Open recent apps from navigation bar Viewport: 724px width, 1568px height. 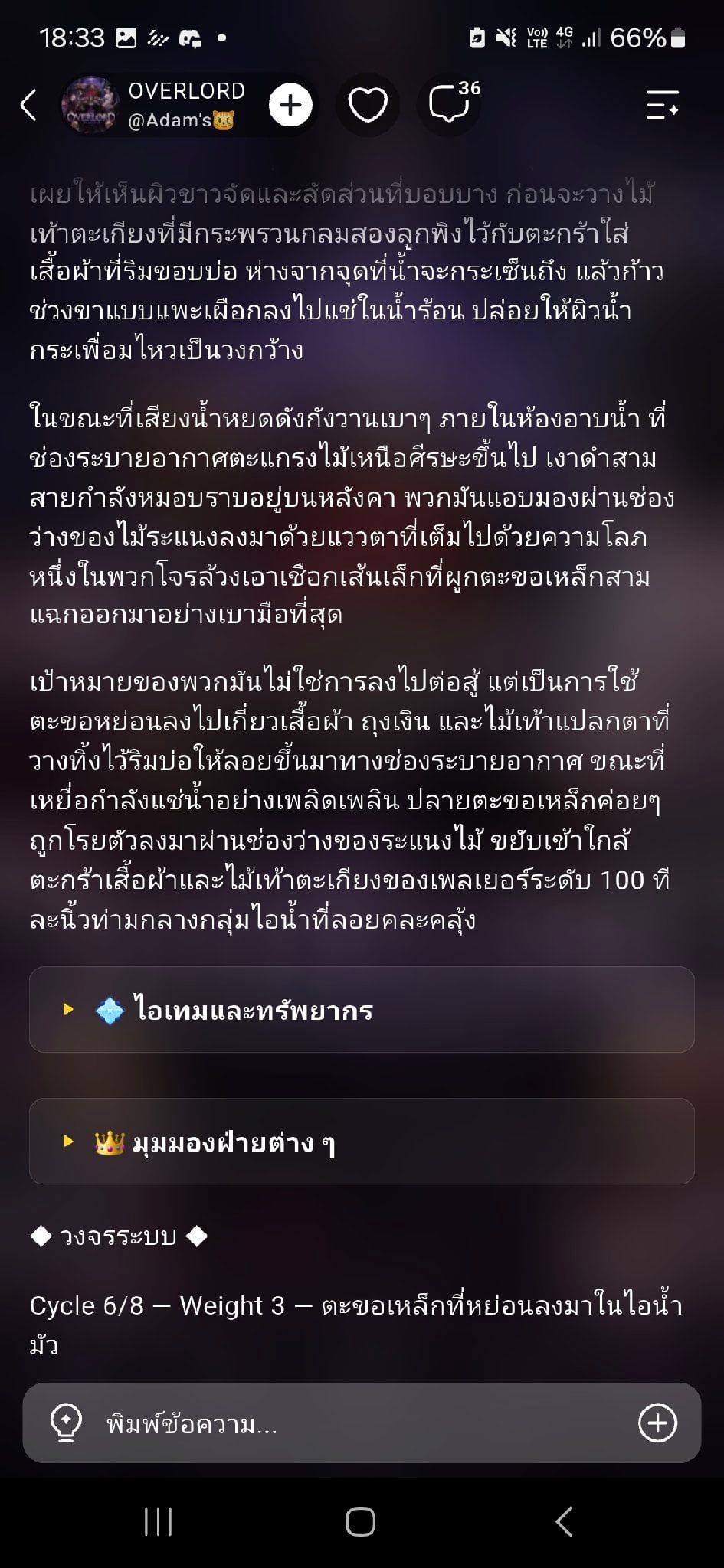pyautogui.click(x=158, y=1521)
